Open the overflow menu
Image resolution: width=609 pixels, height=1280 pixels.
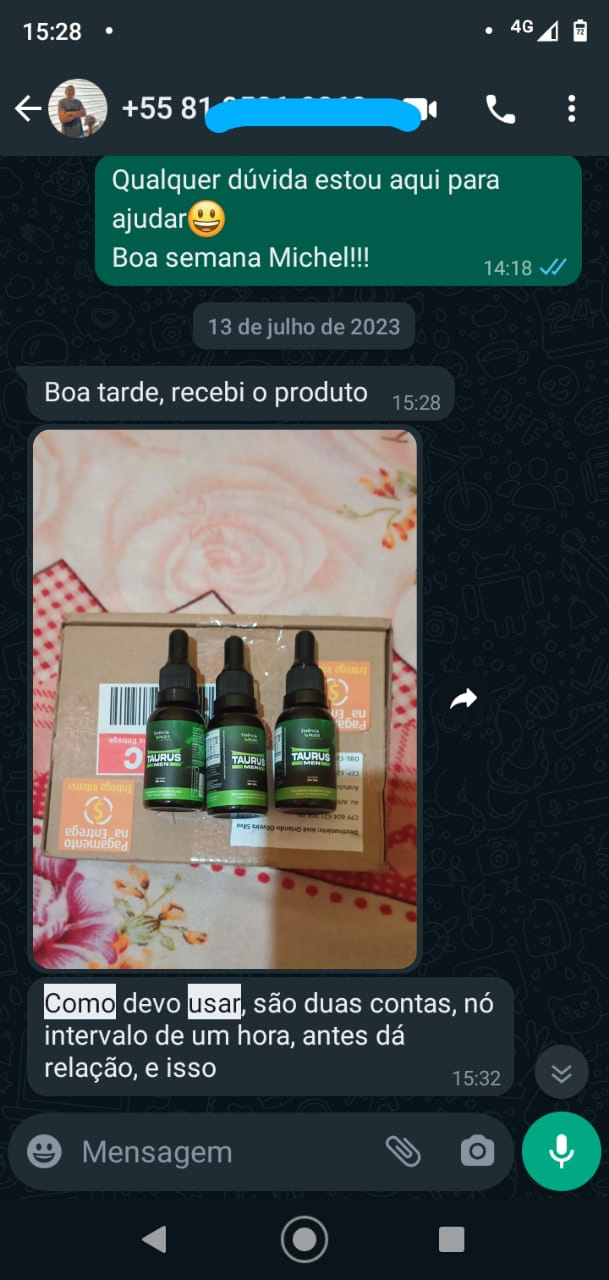coord(571,109)
